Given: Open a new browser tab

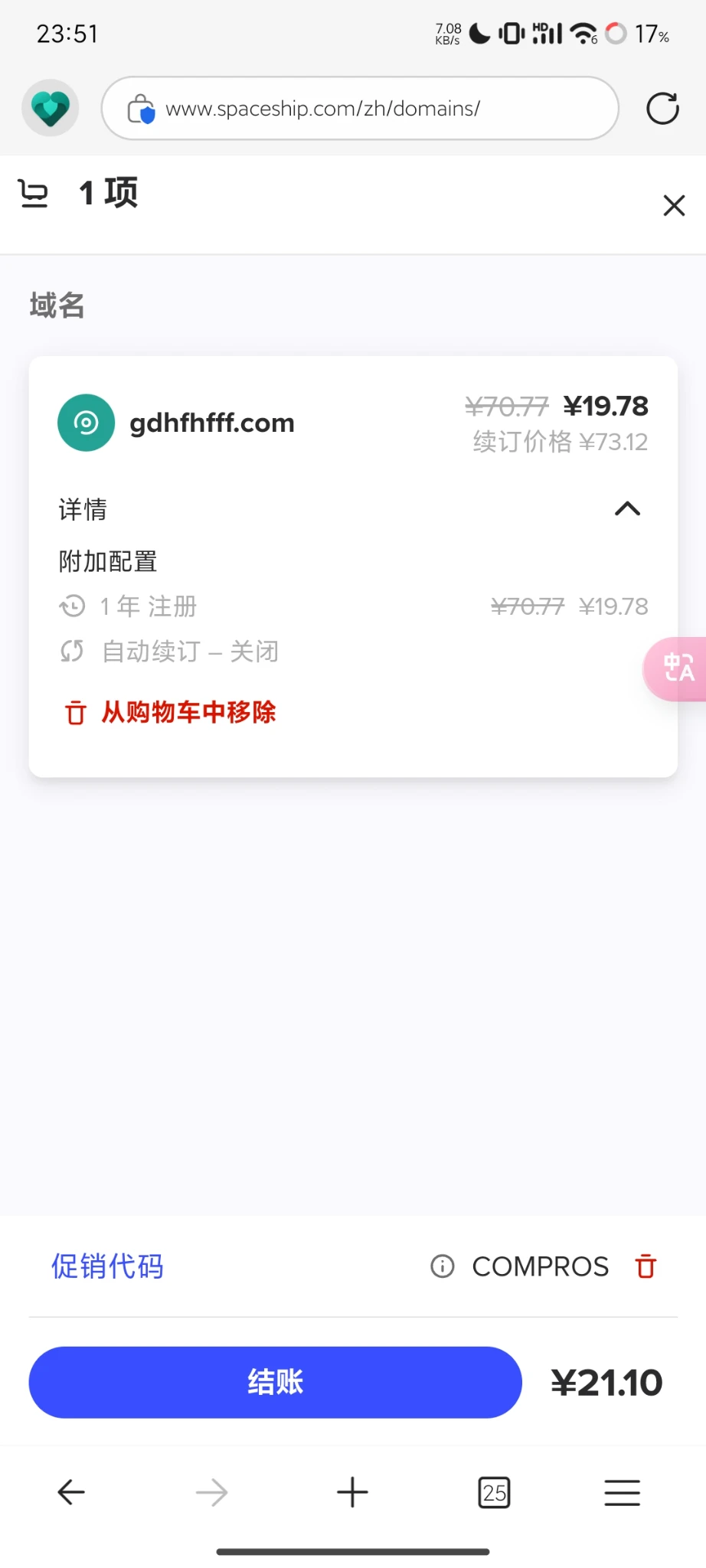Looking at the screenshot, I should [352, 1492].
